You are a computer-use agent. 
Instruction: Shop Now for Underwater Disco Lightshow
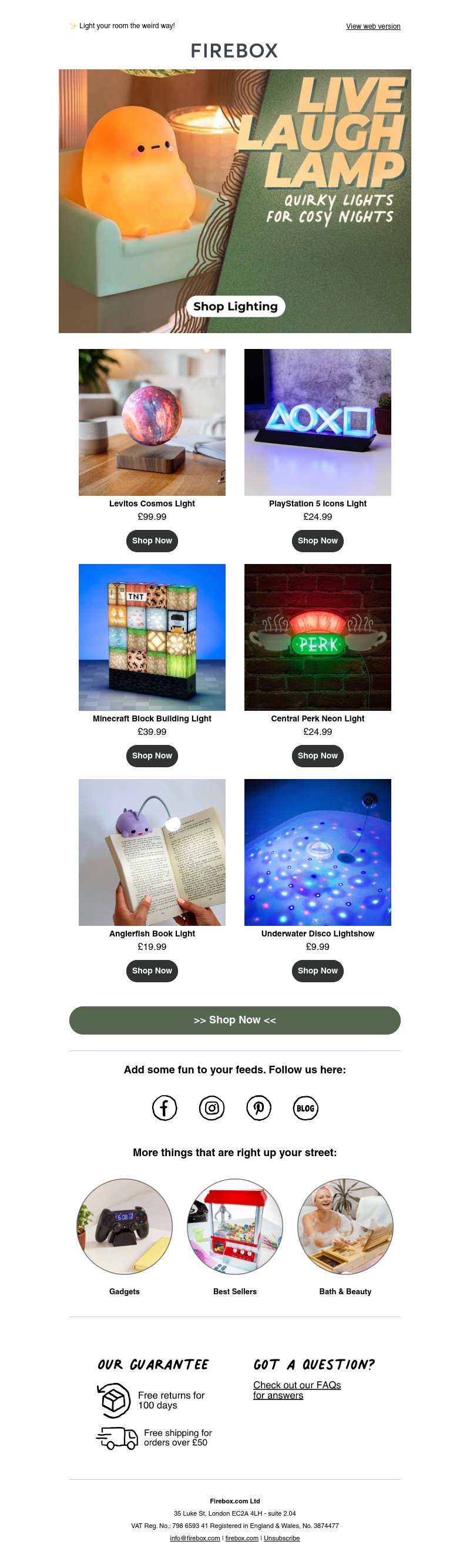[x=317, y=971]
